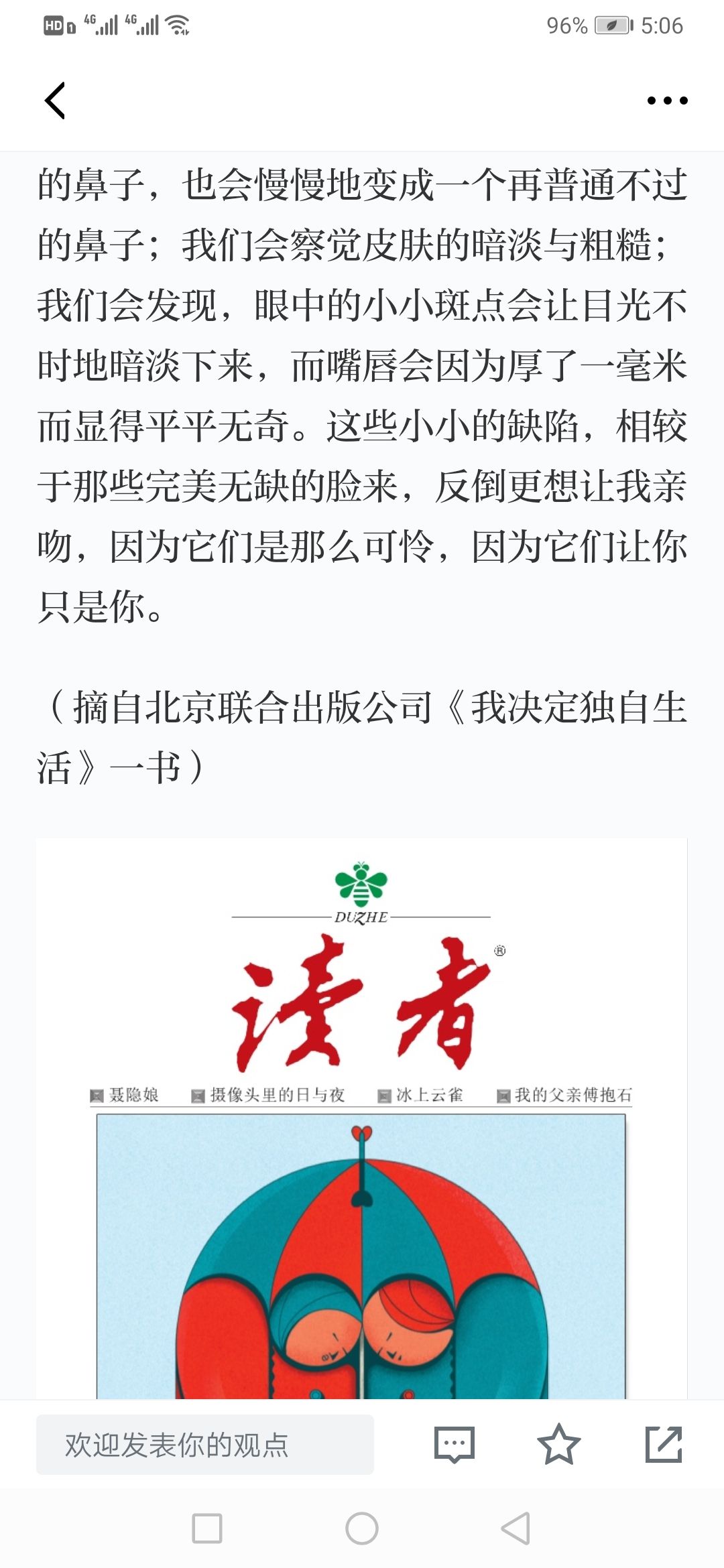Tap the comment box to post a viewpoint
724x1568 pixels.
[205, 1444]
